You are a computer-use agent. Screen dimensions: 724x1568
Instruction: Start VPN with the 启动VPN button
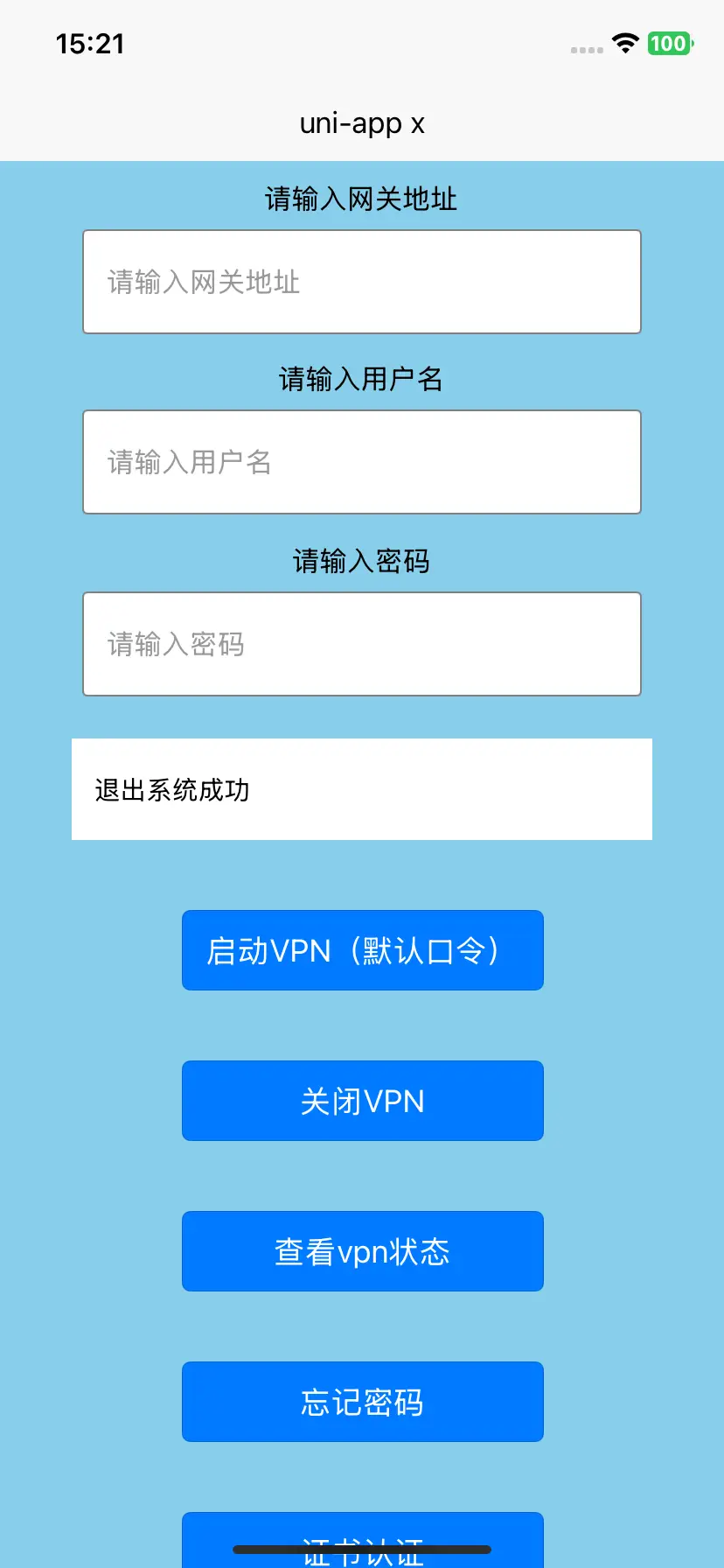coord(363,950)
